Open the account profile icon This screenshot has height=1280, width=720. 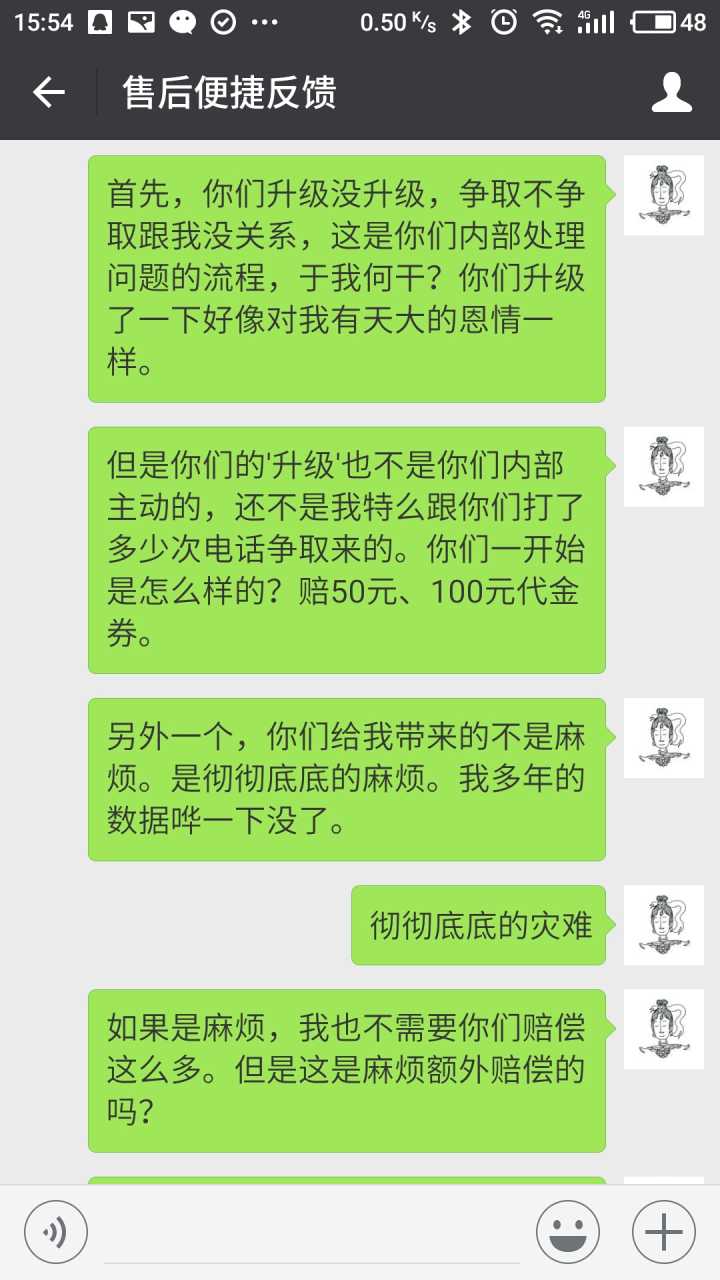tap(672, 93)
